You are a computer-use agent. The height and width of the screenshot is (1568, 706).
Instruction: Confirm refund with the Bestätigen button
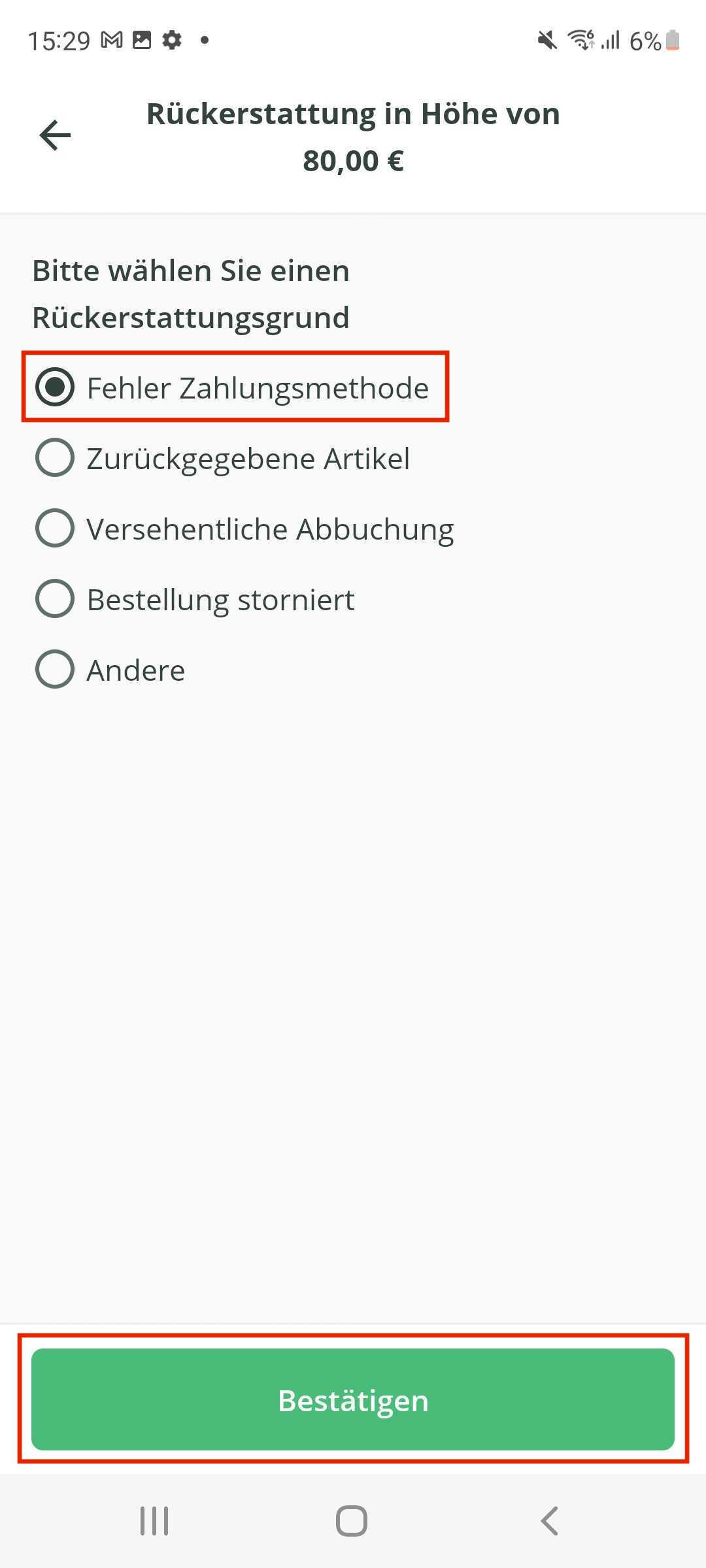coord(353,1400)
